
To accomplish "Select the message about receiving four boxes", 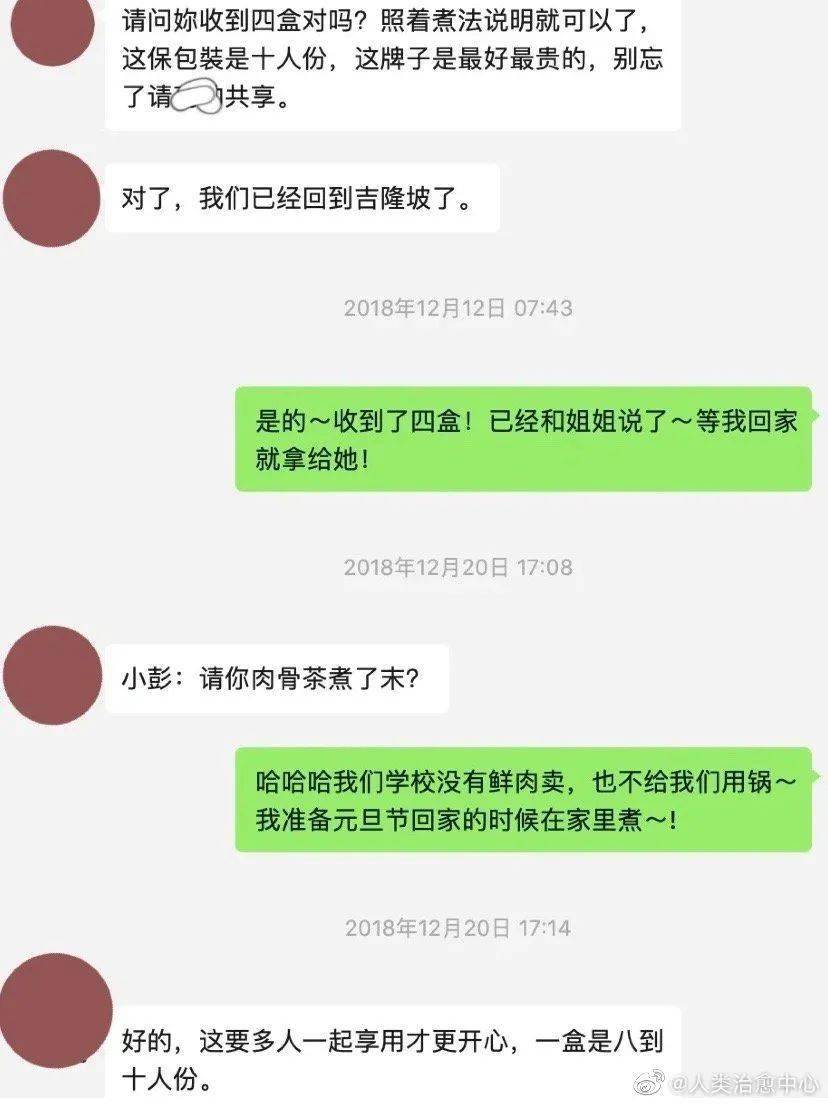I will [x=390, y=60].
